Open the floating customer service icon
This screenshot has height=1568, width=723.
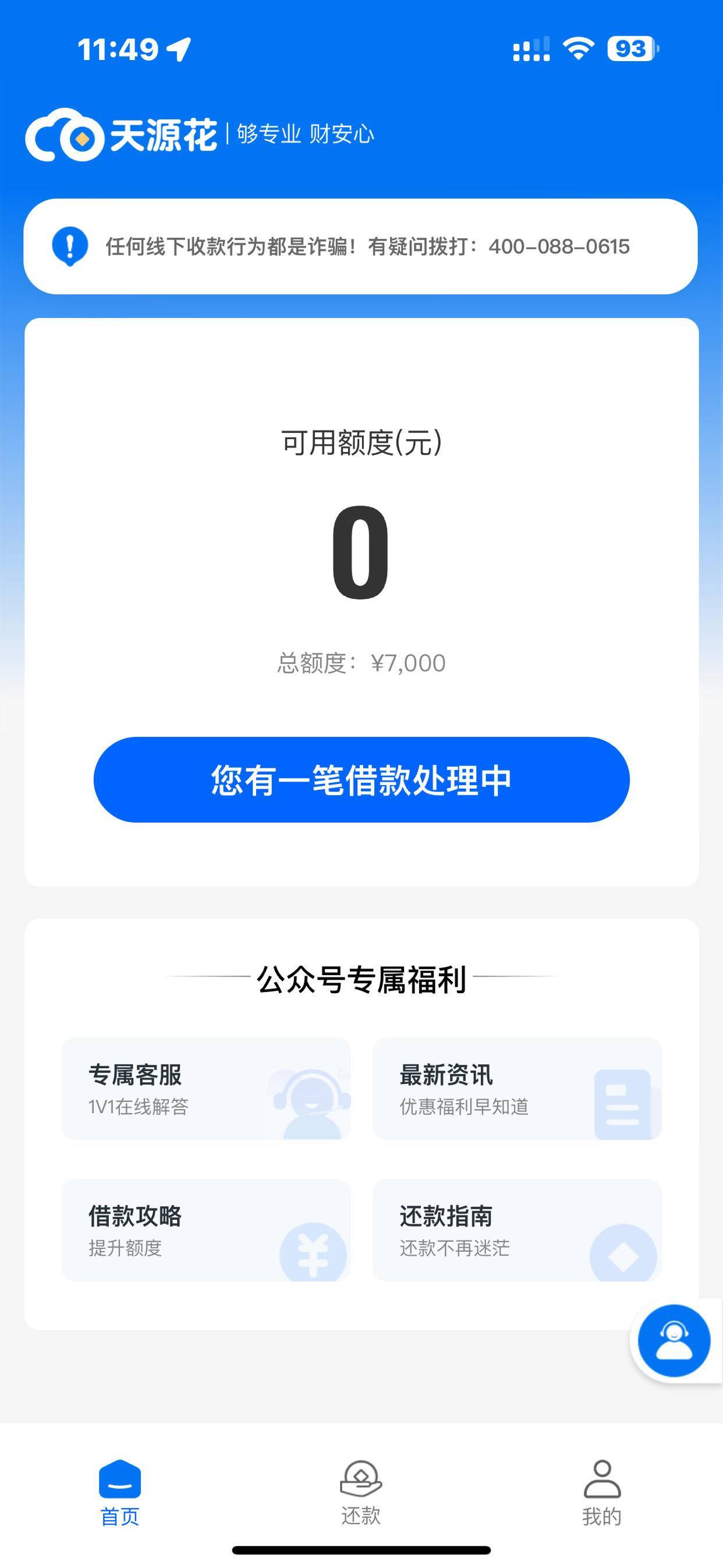(674, 1340)
